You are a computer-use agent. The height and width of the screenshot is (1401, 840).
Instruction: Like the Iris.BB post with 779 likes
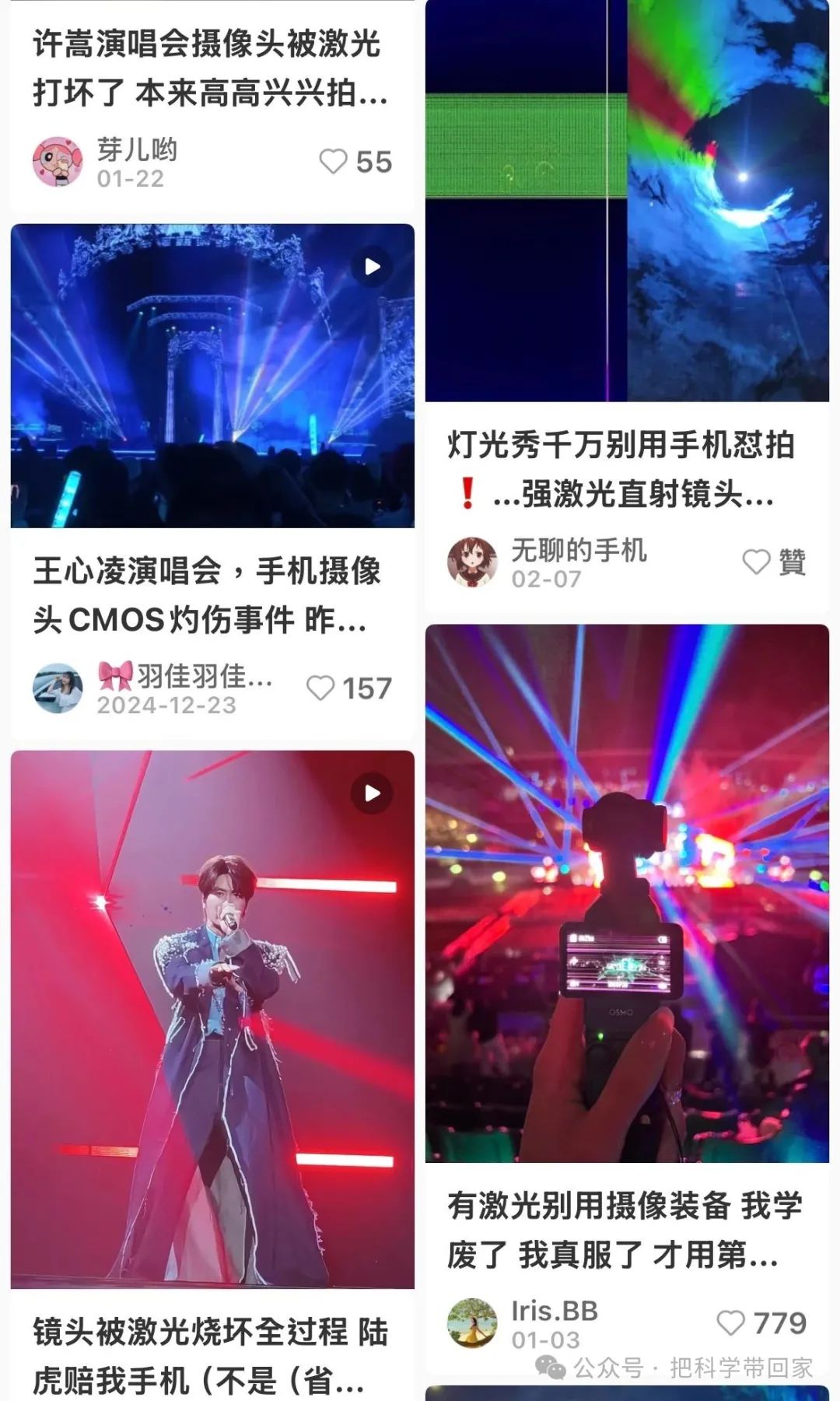(x=730, y=1322)
